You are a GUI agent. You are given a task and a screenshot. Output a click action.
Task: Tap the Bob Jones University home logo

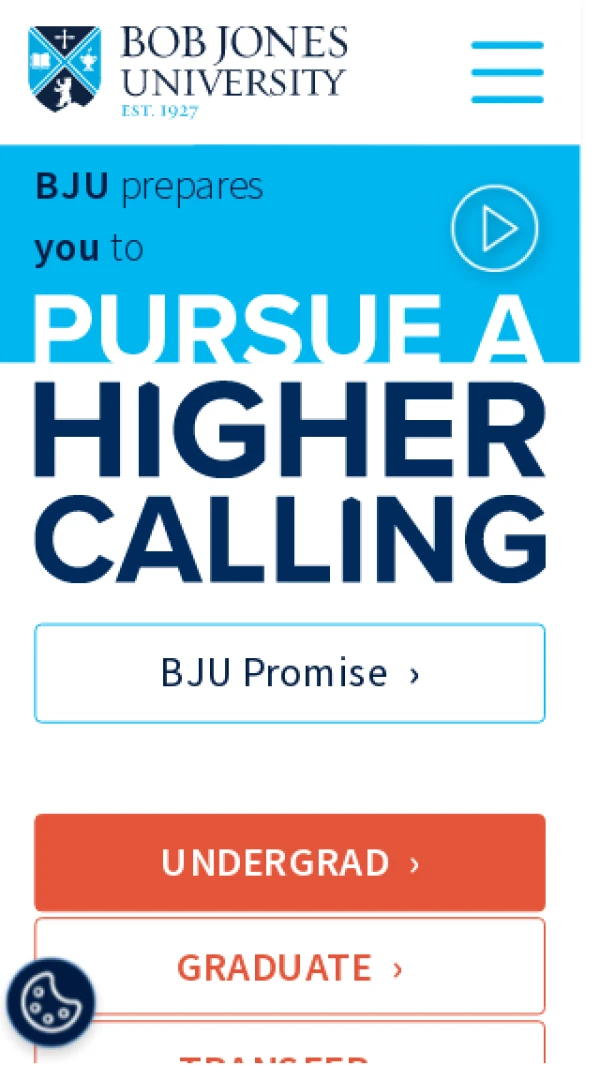pos(188,70)
